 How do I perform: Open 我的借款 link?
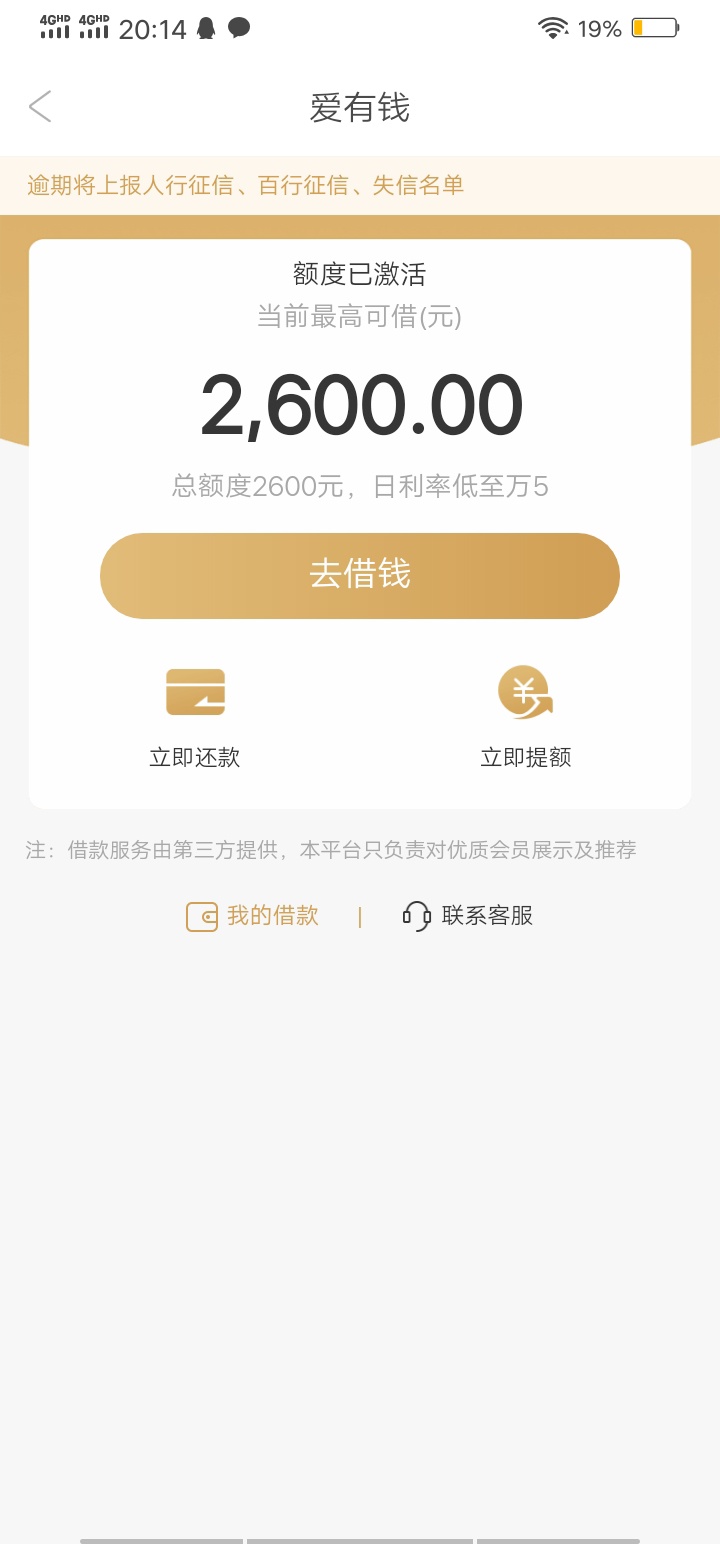click(x=253, y=916)
